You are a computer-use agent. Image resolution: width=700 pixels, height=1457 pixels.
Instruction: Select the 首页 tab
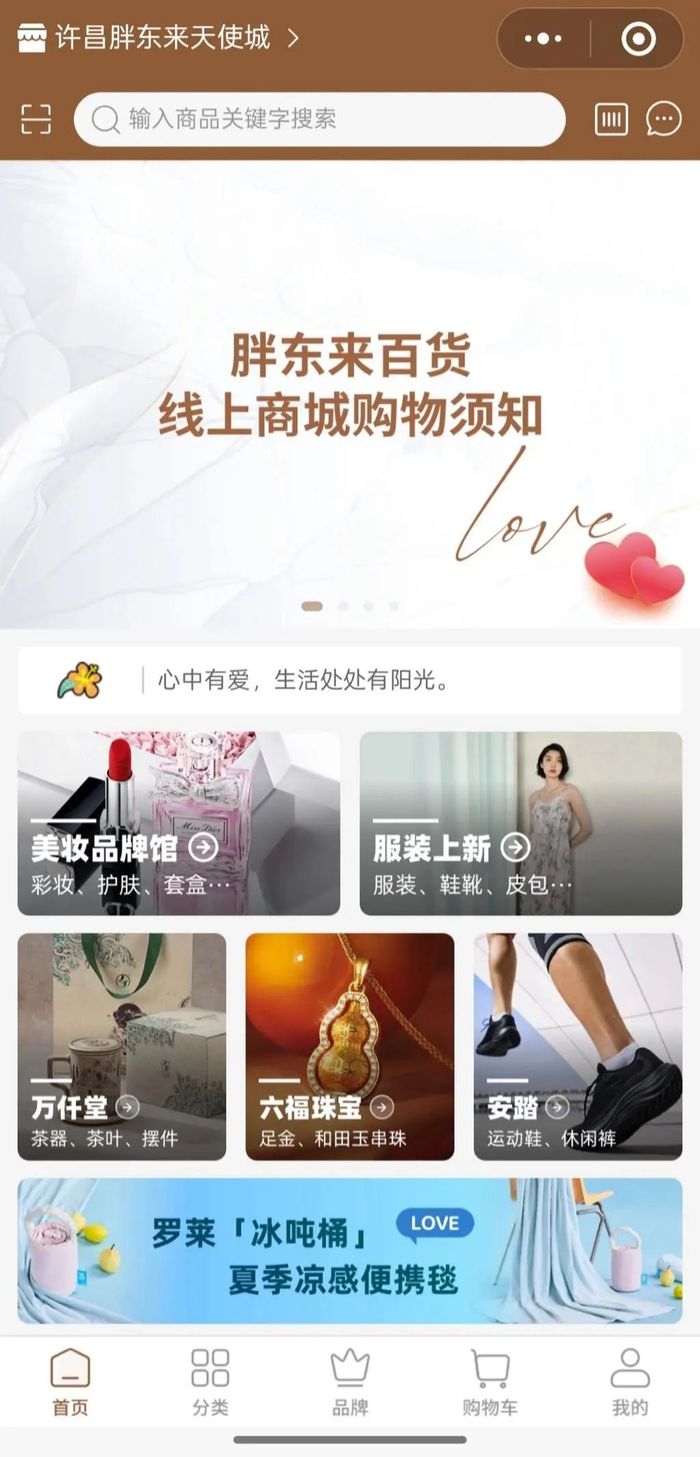pos(70,1382)
